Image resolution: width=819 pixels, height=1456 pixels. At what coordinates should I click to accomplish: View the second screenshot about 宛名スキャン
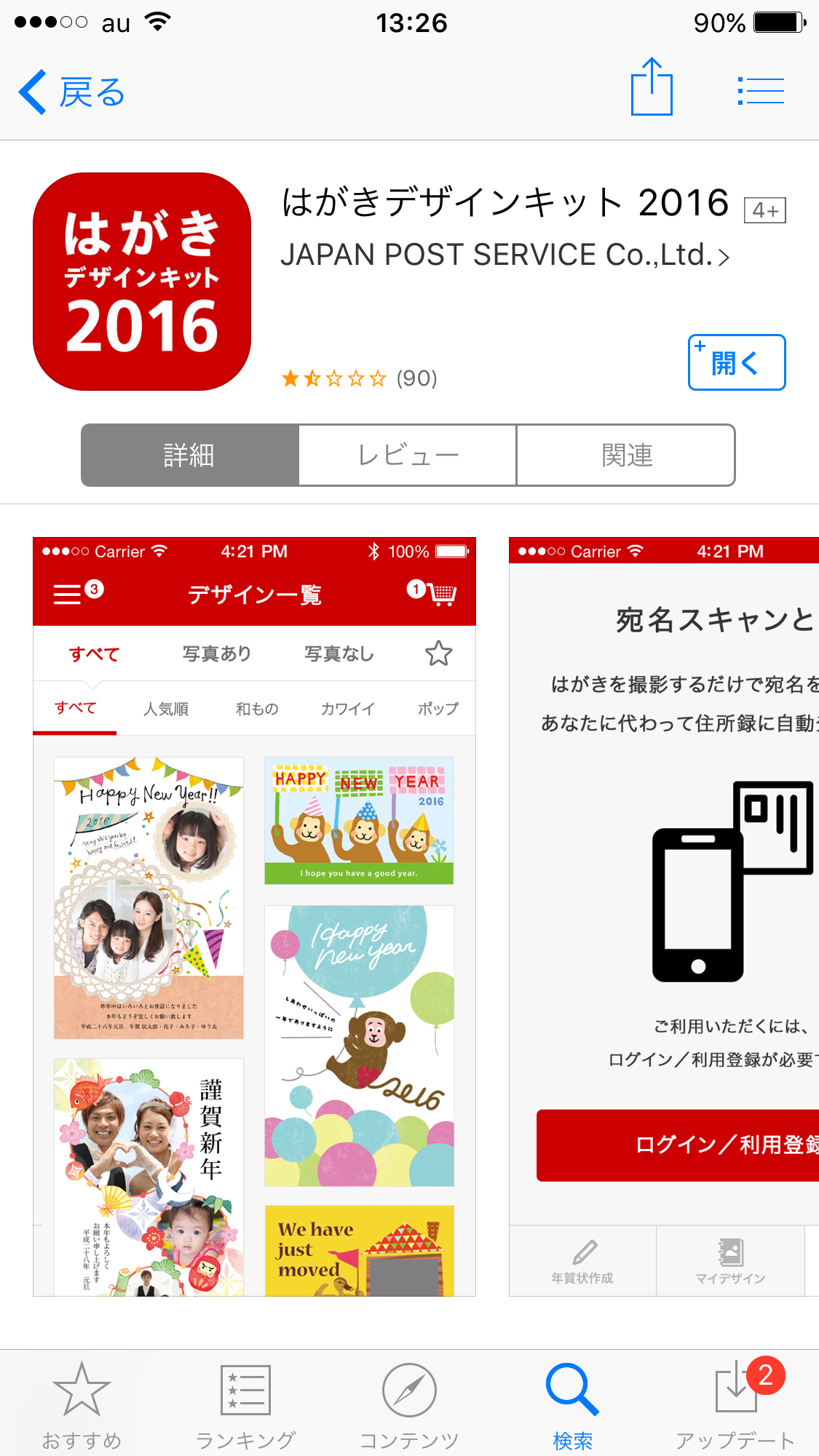[x=664, y=917]
